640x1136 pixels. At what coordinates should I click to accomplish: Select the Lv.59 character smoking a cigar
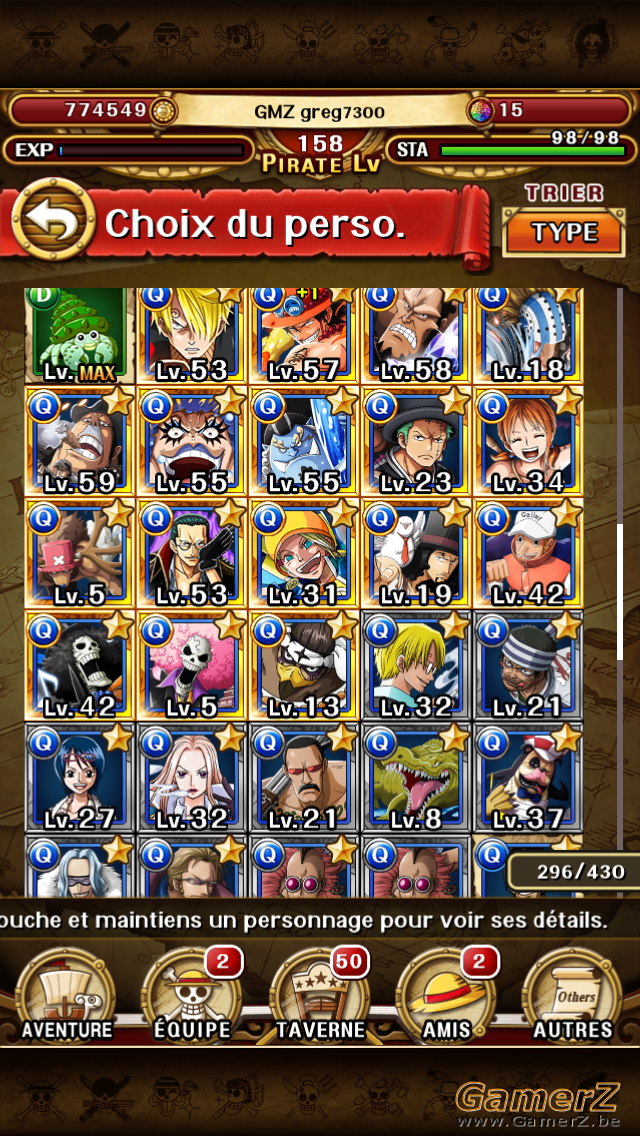point(80,441)
